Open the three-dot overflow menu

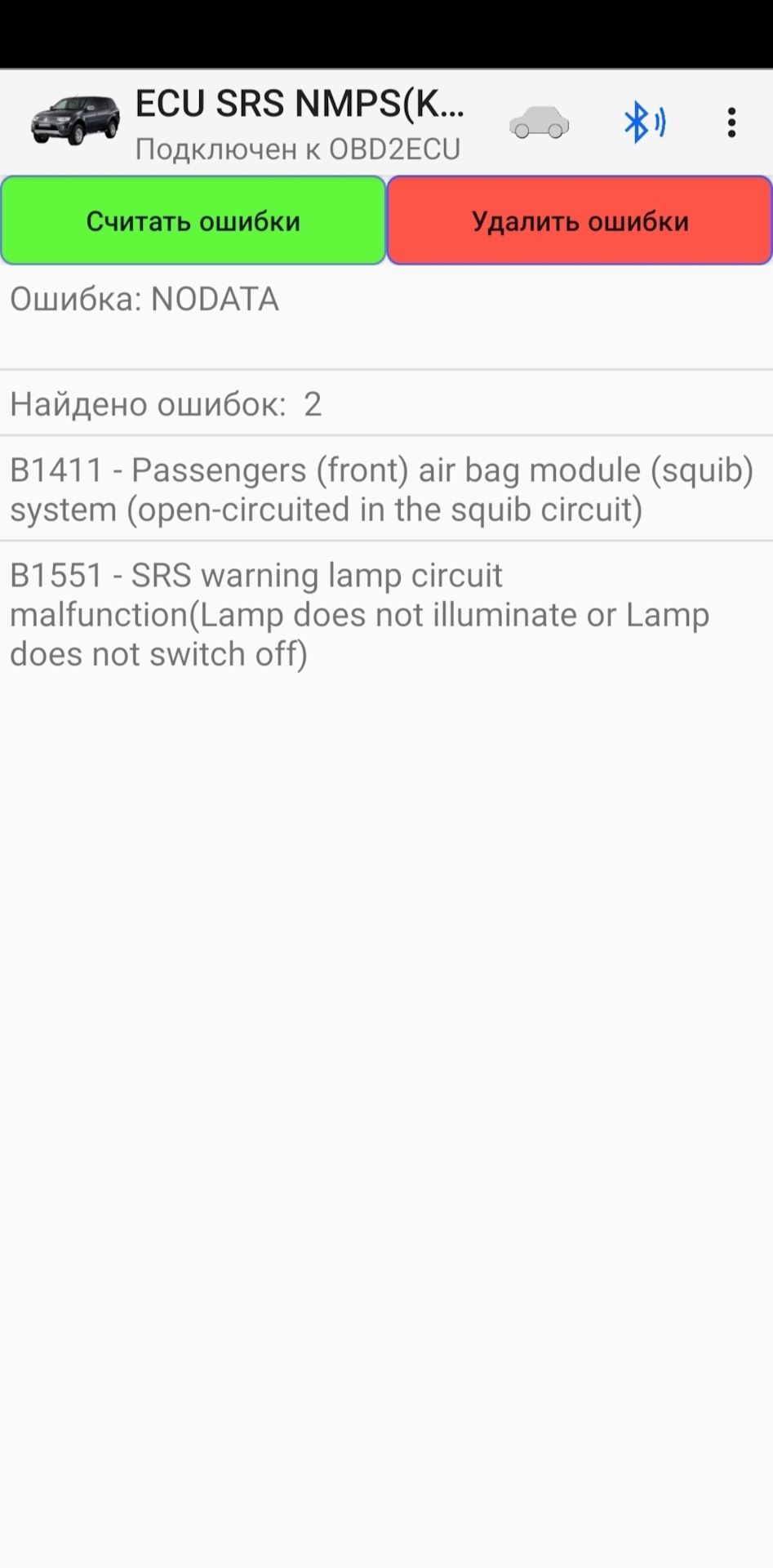pos(731,122)
